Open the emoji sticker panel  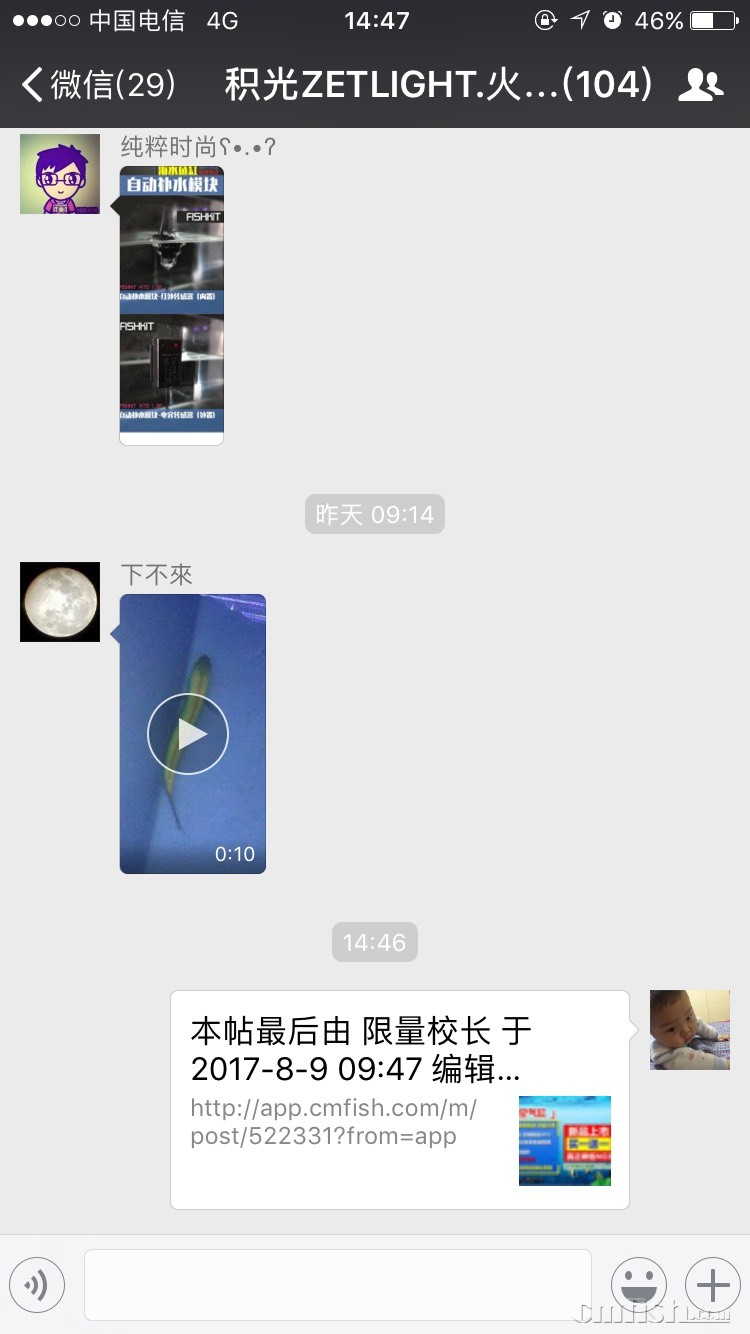(x=639, y=1285)
